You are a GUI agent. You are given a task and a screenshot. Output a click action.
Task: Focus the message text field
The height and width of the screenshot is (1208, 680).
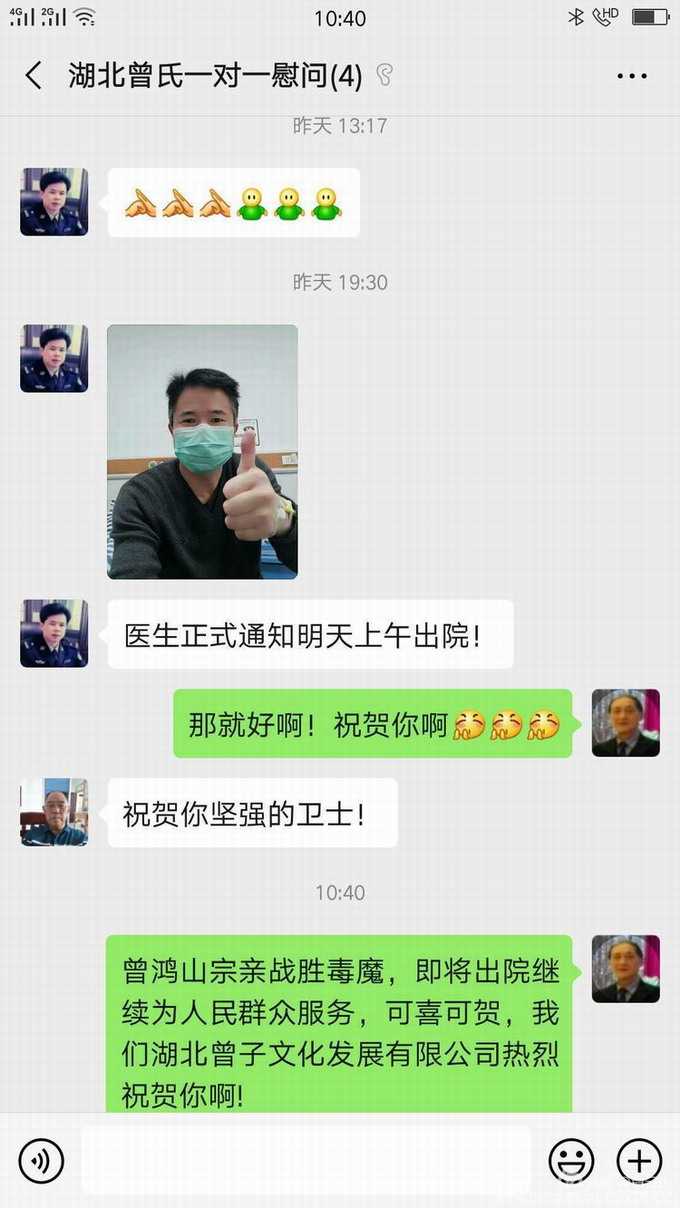[305, 1160]
